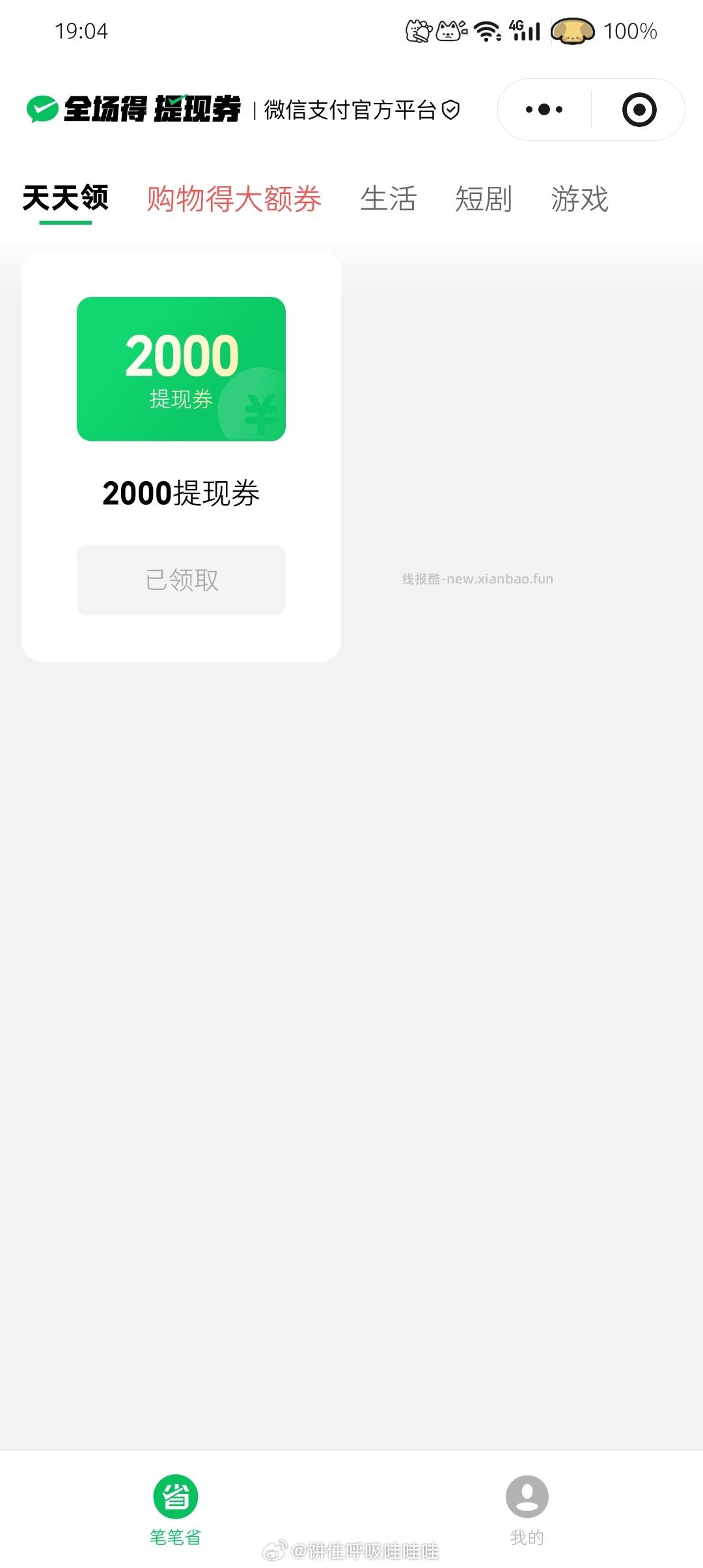The height and width of the screenshot is (1568, 703).
Task: Tap the 19:04 clock in status bar
Action: 83,30
